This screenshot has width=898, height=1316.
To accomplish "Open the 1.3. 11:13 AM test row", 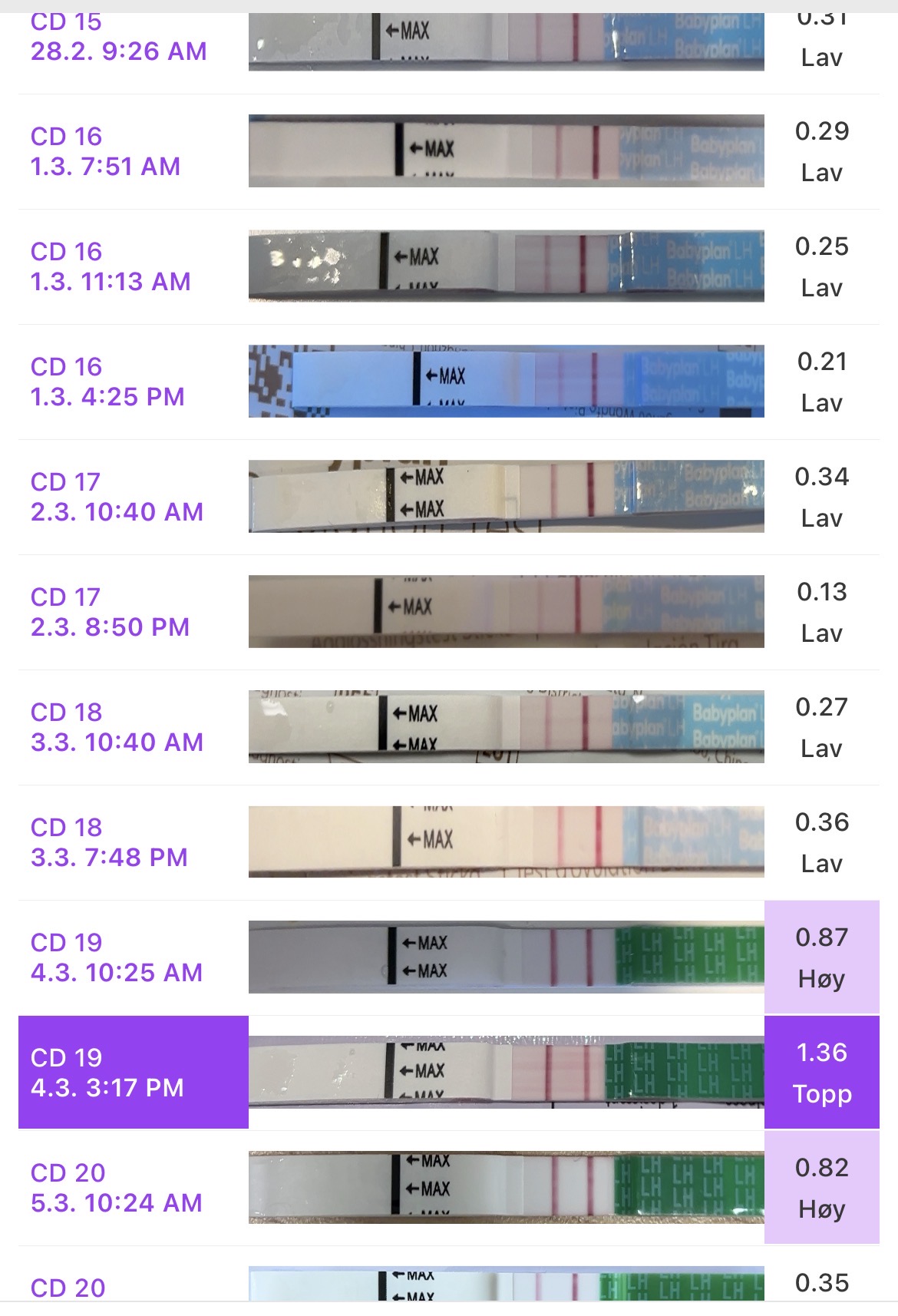I will (x=111, y=266).
